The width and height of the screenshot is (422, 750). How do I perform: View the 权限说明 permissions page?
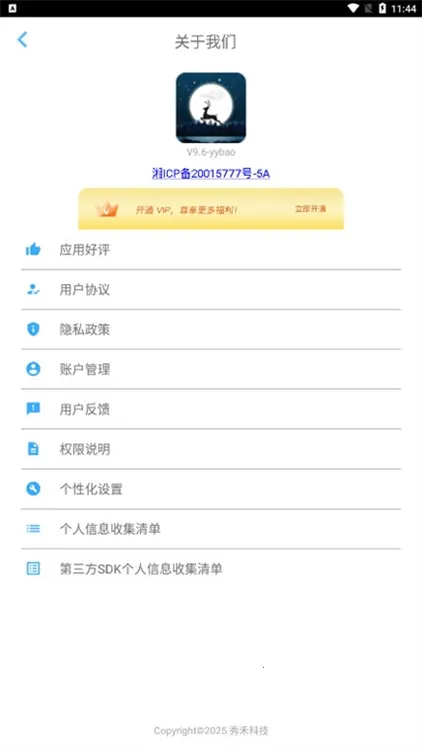[x=211, y=449]
